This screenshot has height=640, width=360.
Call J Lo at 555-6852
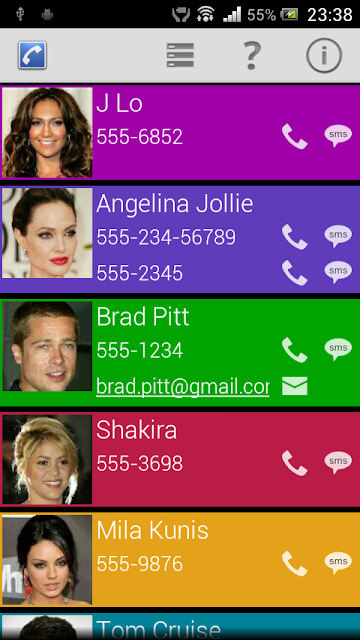(x=295, y=137)
